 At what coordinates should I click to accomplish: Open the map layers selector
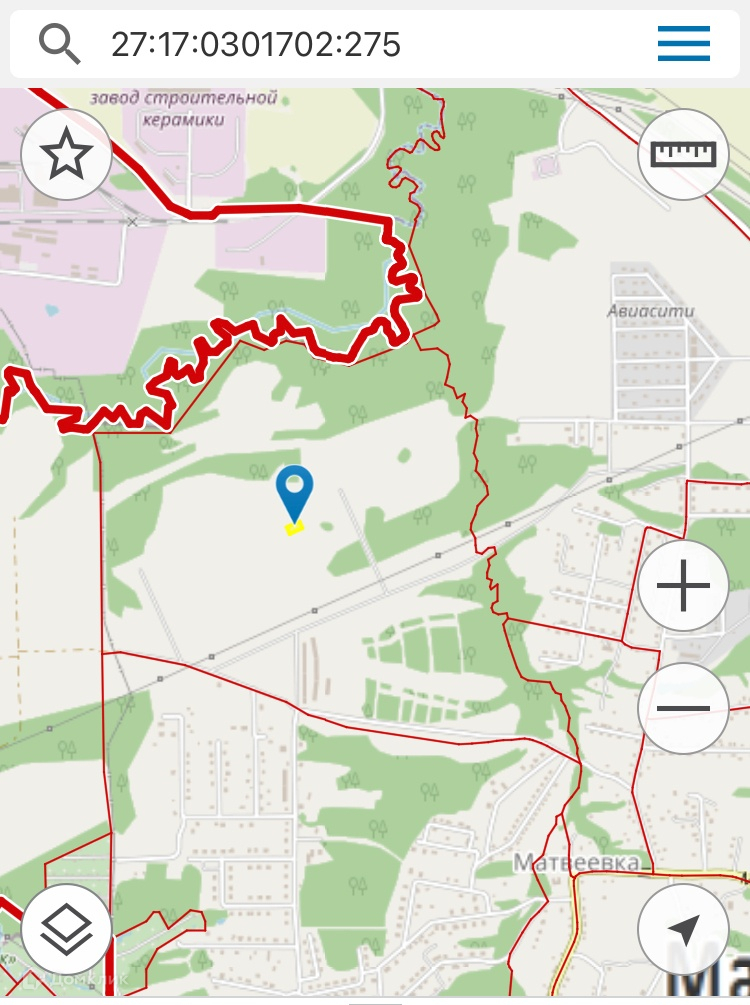(x=66, y=930)
